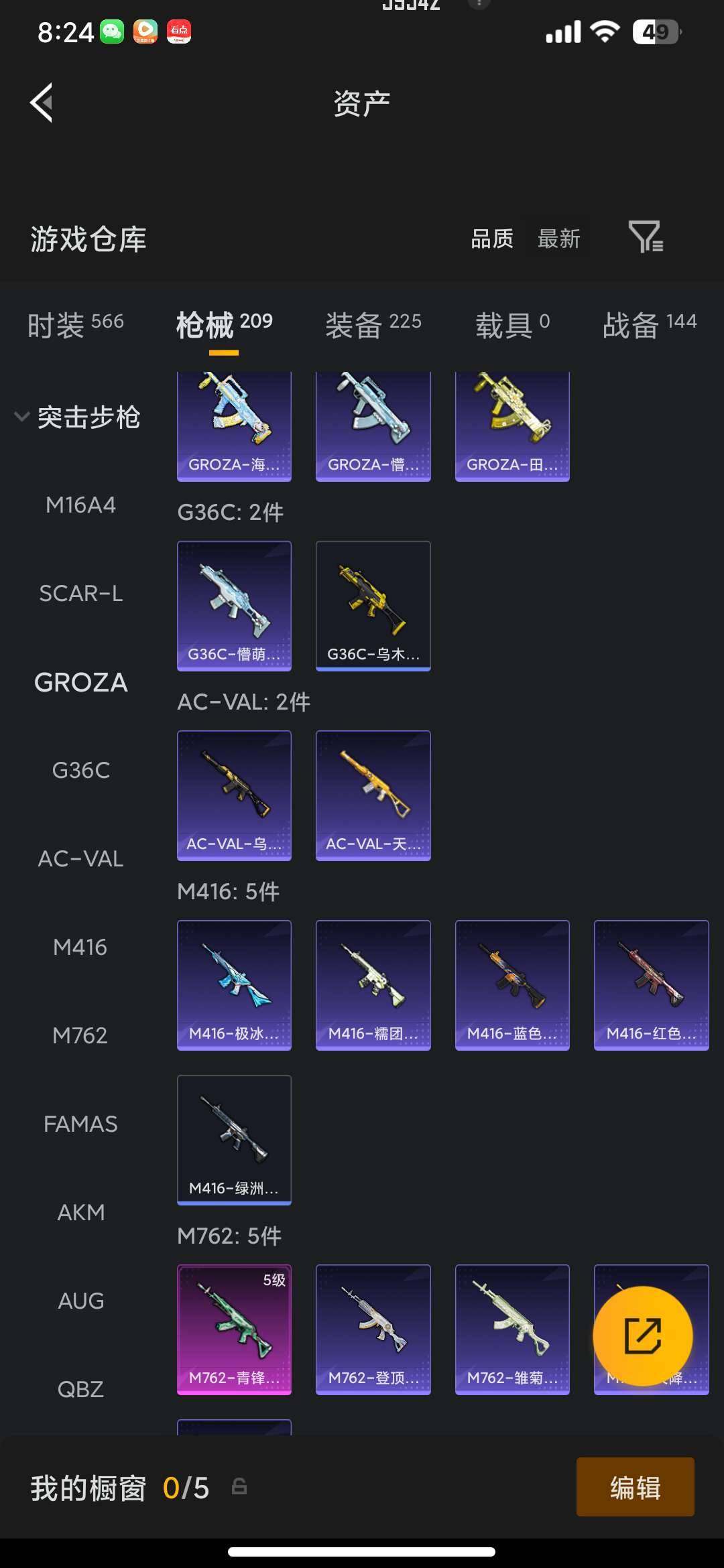This screenshot has height=1568, width=724.
Task: Select AKM in the side list
Action: [x=80, y=1213]
